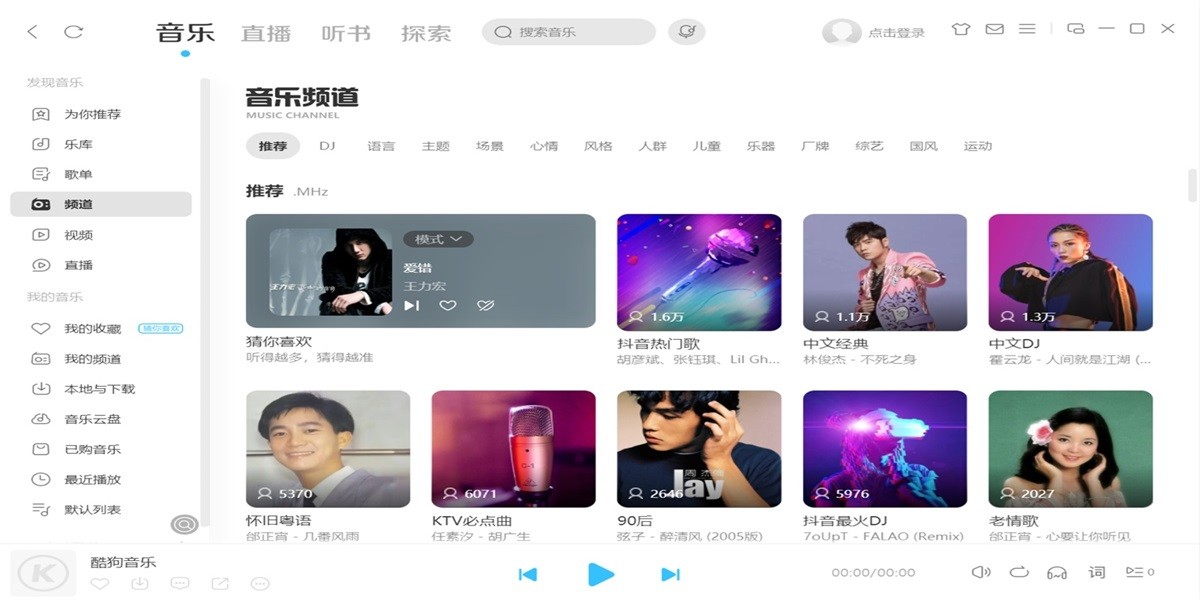Refresh the current page

(x=73, y=32)
